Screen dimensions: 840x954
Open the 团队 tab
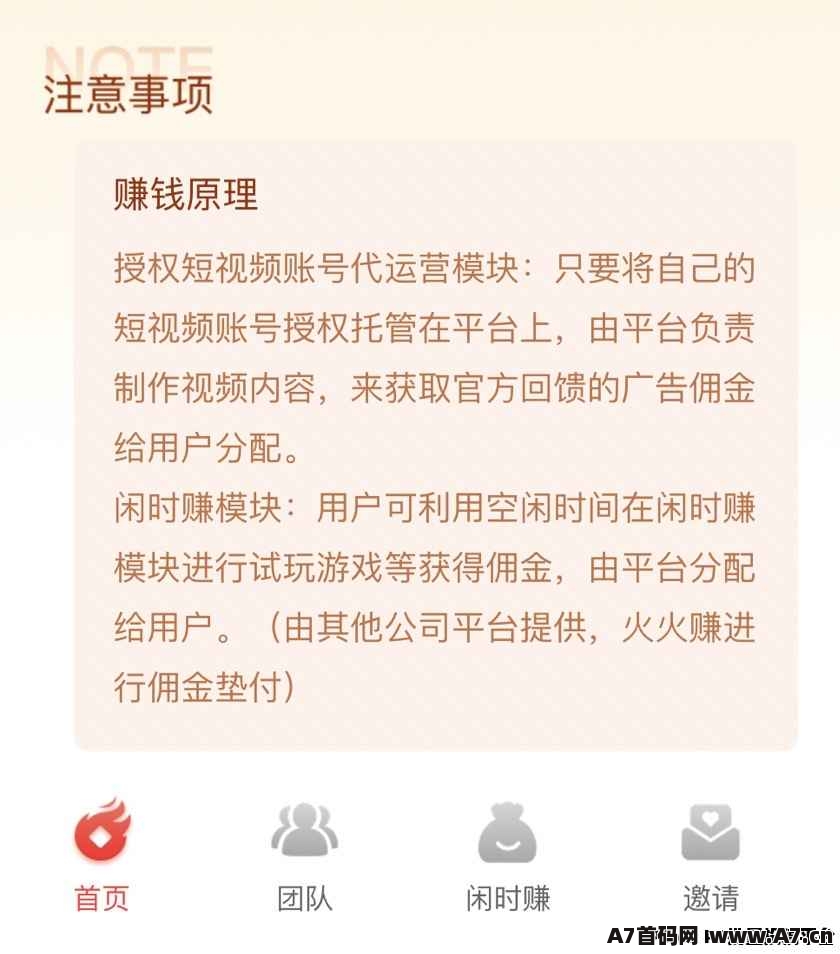click(305, 853)
